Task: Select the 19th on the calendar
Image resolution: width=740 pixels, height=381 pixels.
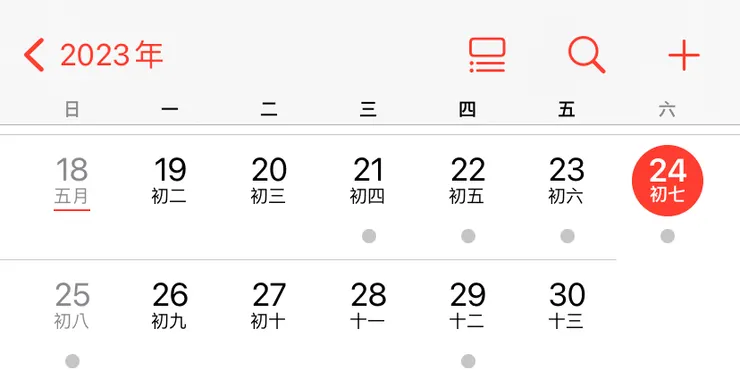Action: tap(170, 181)
